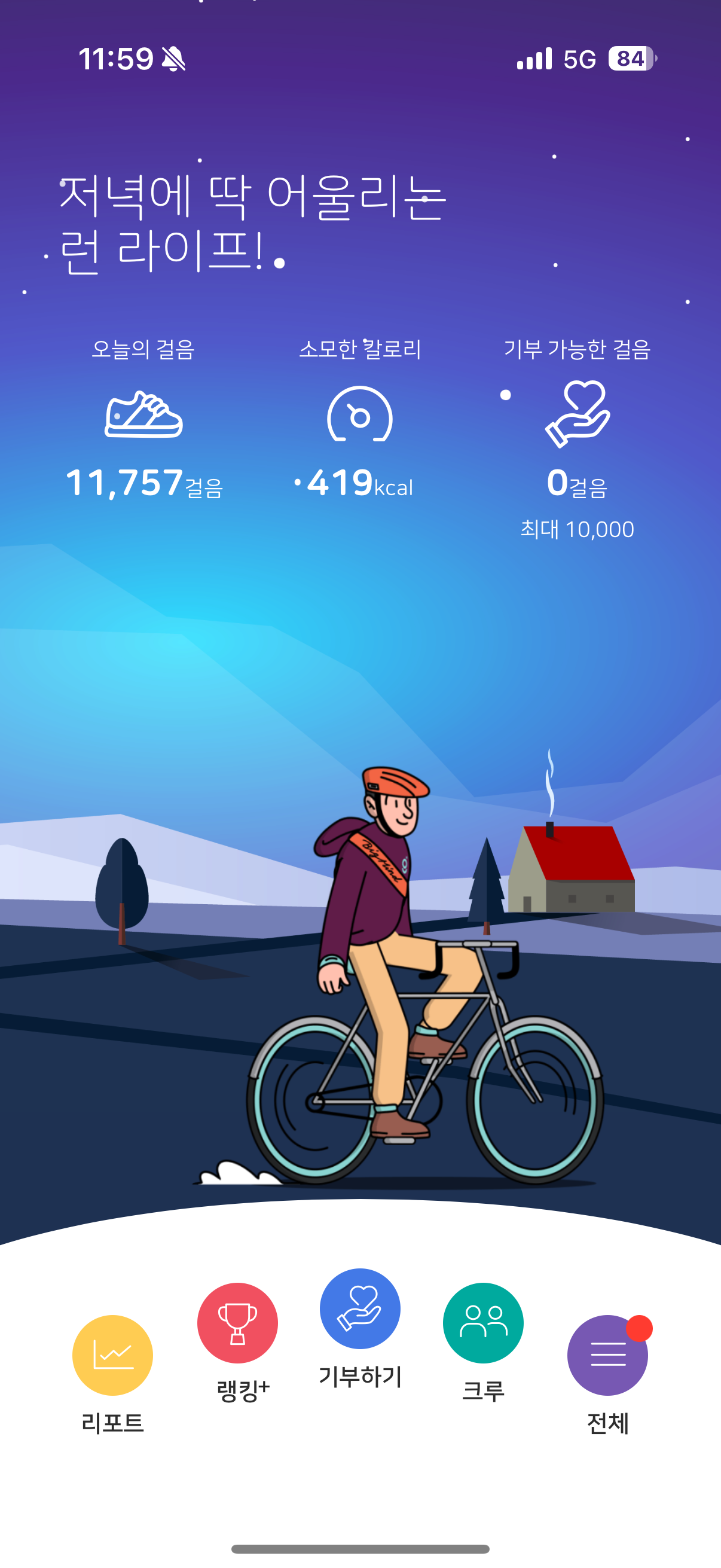Open the 전체 full menu
Screen dimensions: 721x1568
(x=607, y=1355)
